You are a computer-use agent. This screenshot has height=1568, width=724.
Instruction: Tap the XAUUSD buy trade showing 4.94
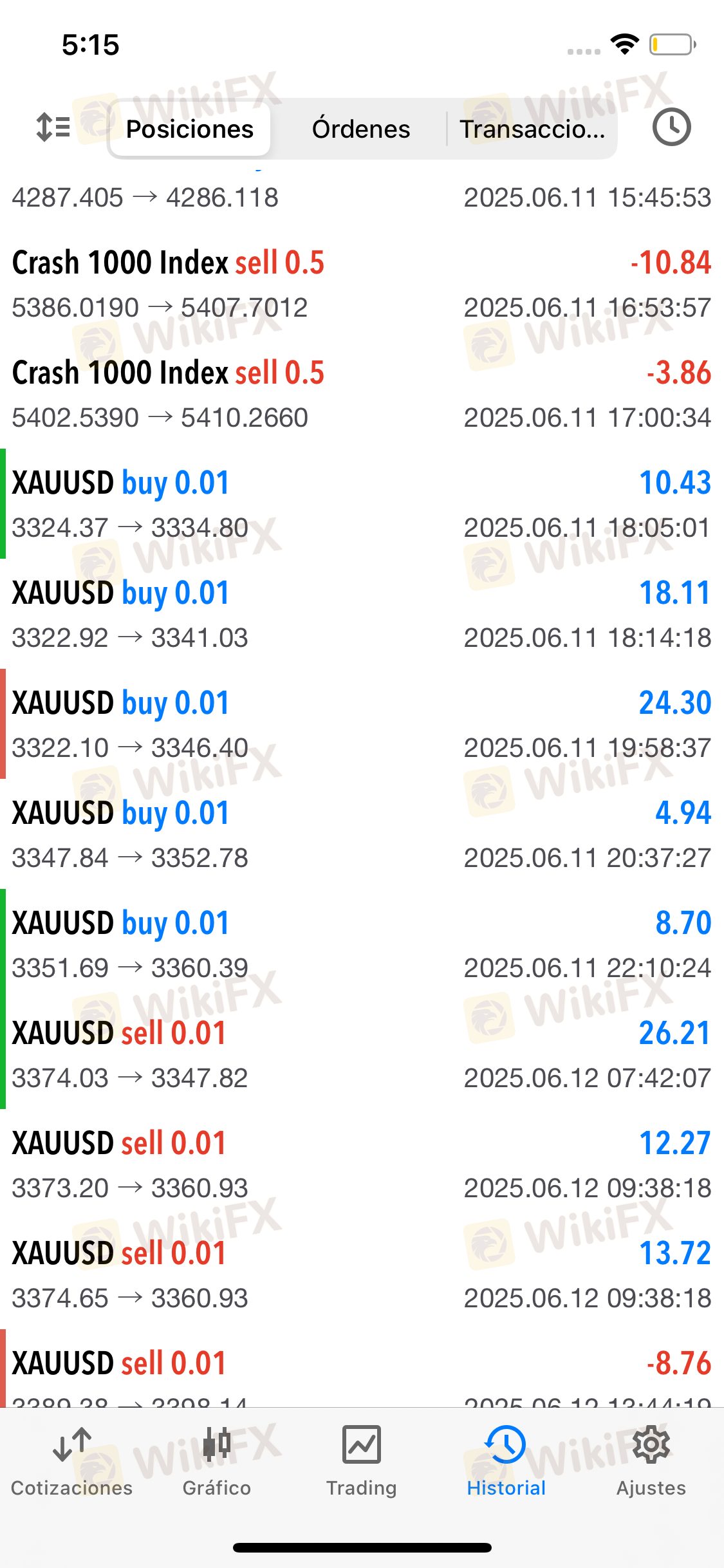pos(362,834)
